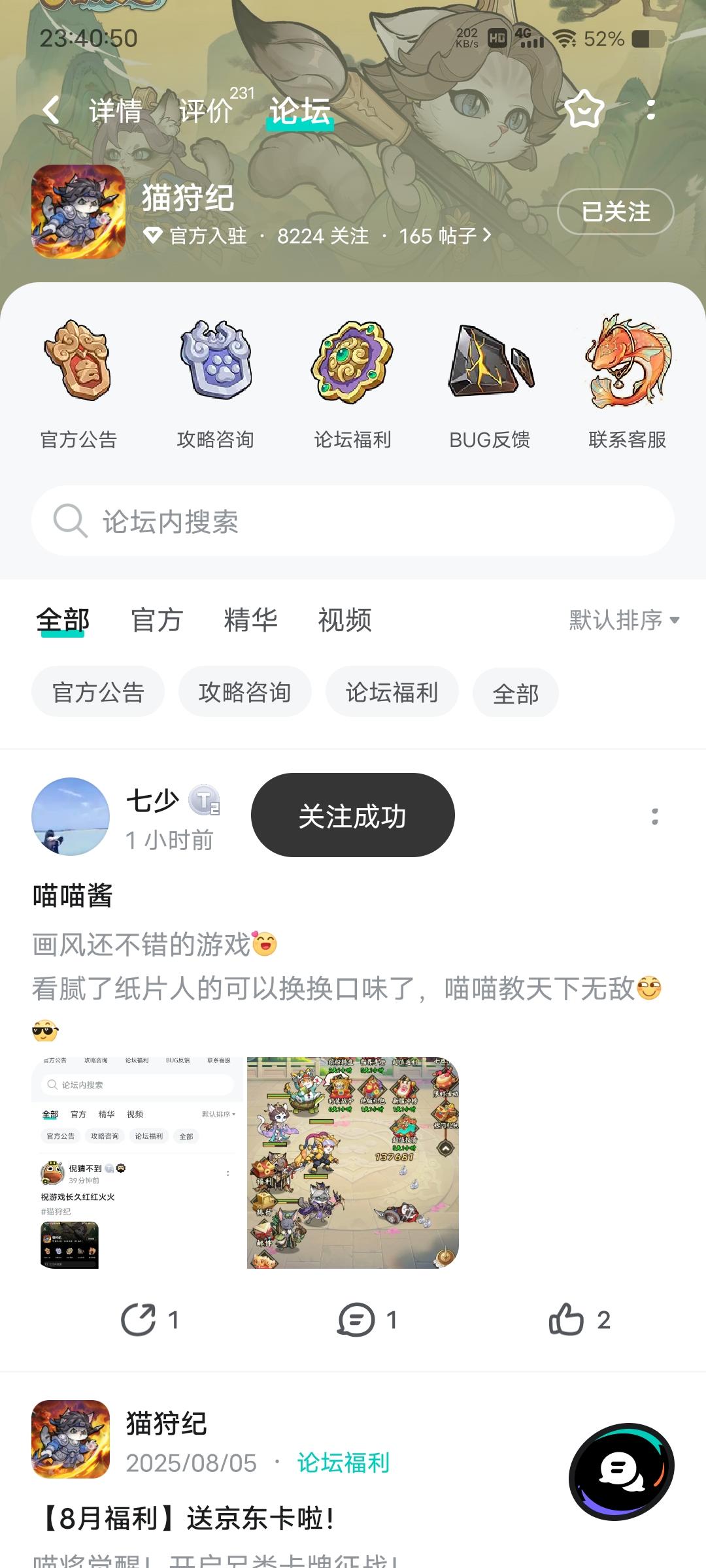Switch to the 官方 filter tab
The width and height of the screenshot is (706, 1568).
pyautogui.click(x=156, y=620)
